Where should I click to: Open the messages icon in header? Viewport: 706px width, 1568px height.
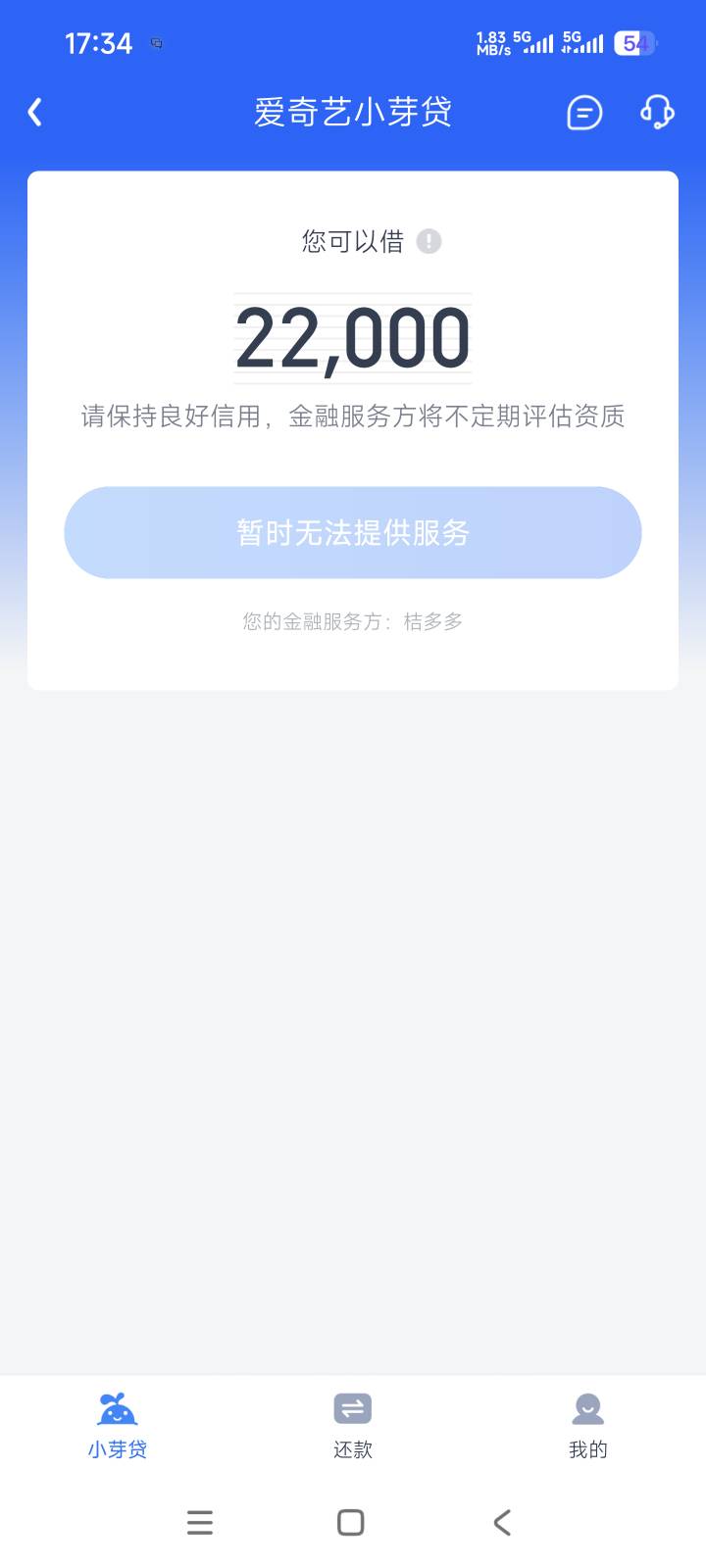[x=584, y=113]
